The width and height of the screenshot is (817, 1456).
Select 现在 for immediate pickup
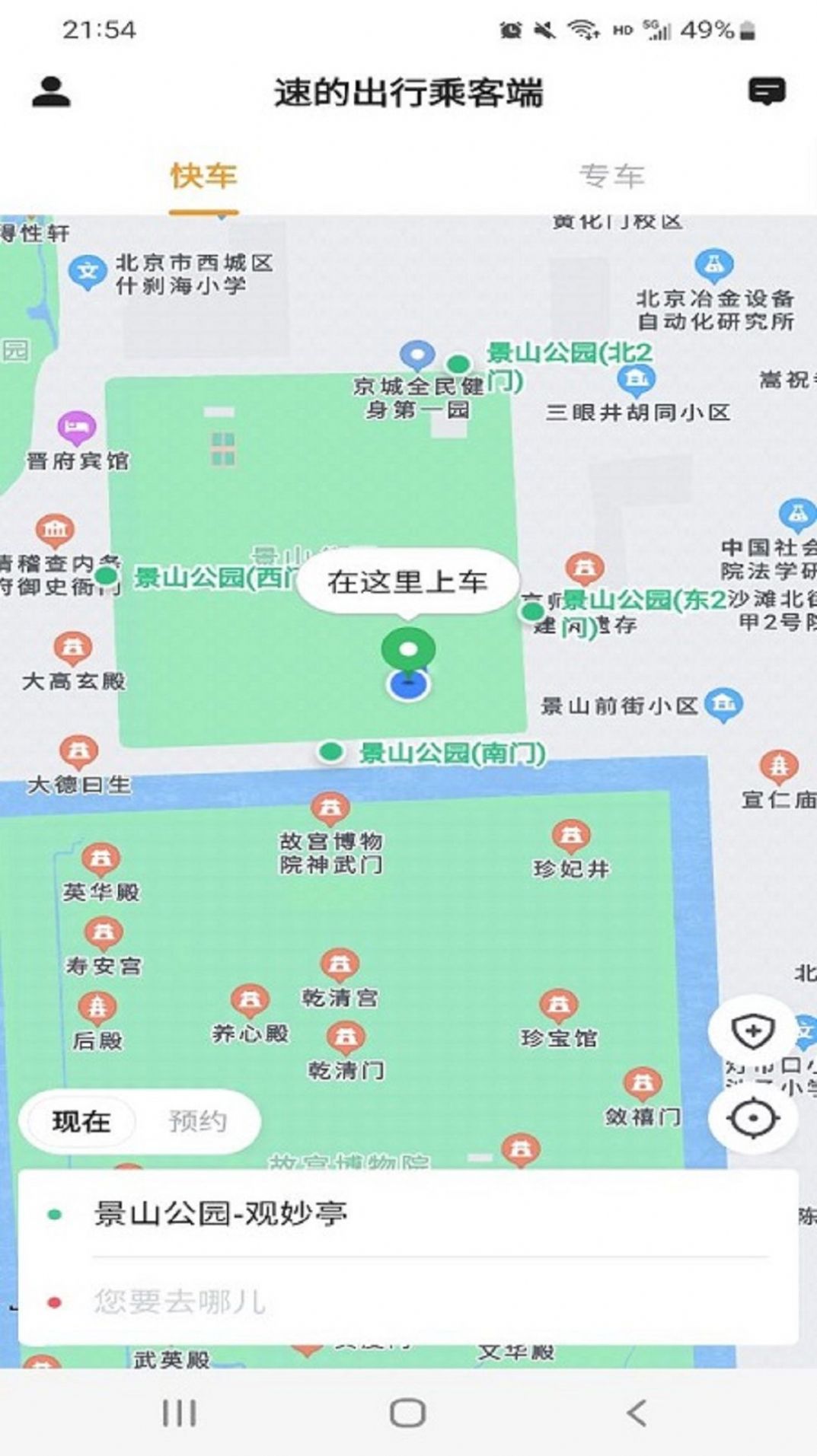(80, 1120)
